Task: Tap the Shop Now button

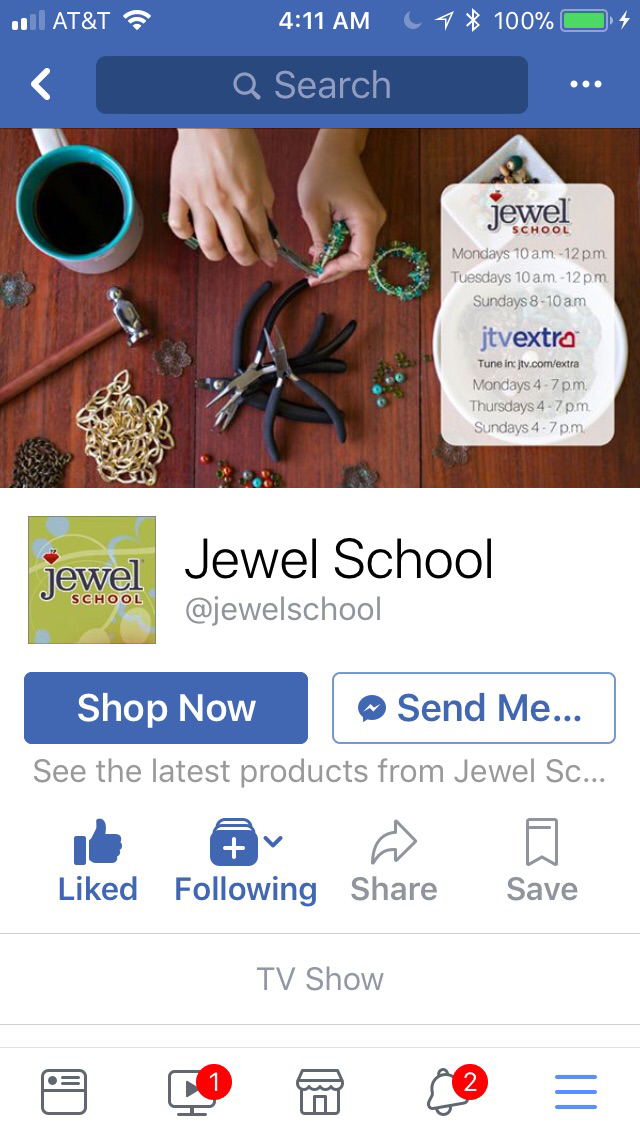Action: (x=166, y=708)
